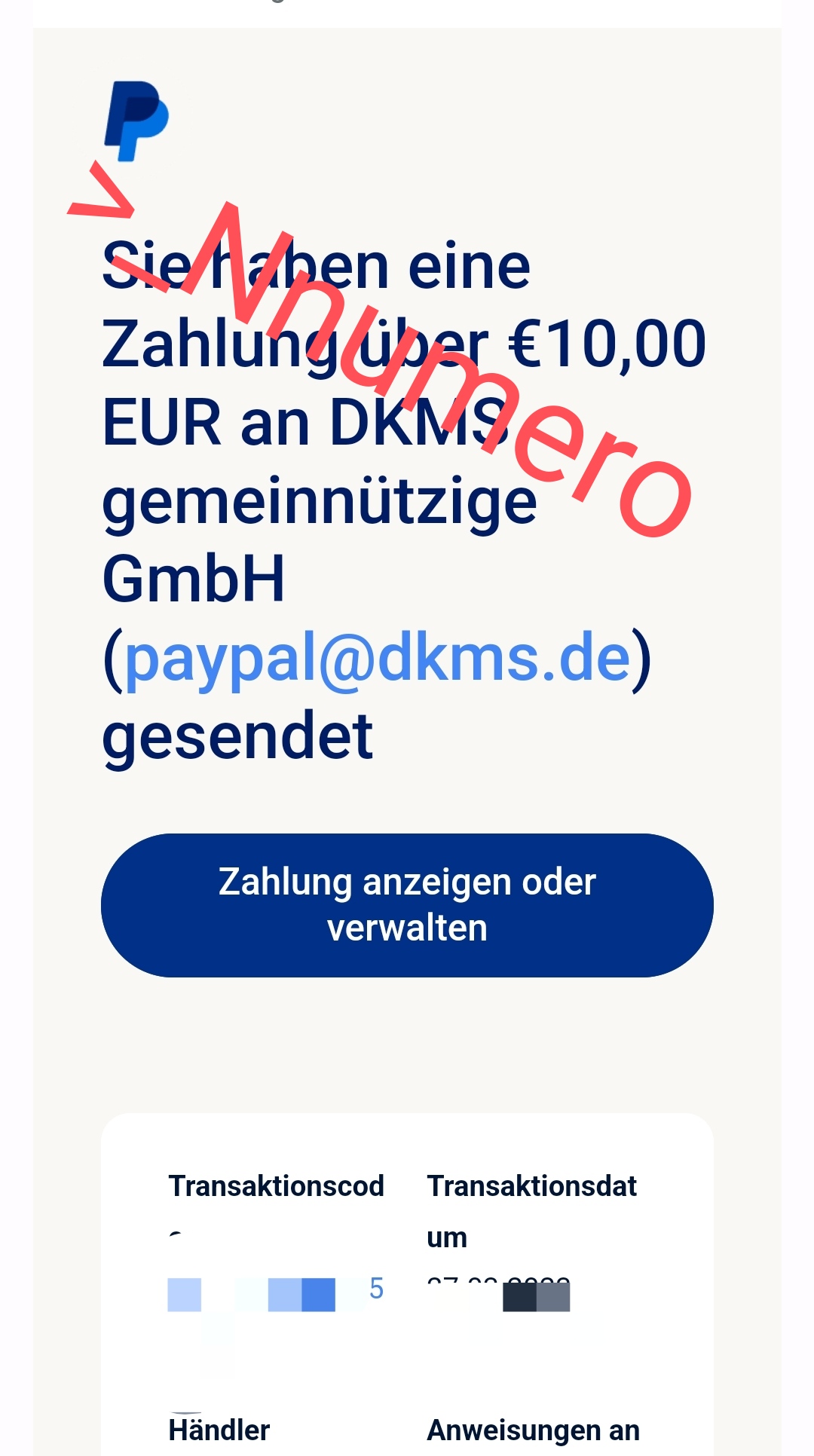
Task: Tap the paypal@dkms.de email link
Action: [x=377, y=659]
